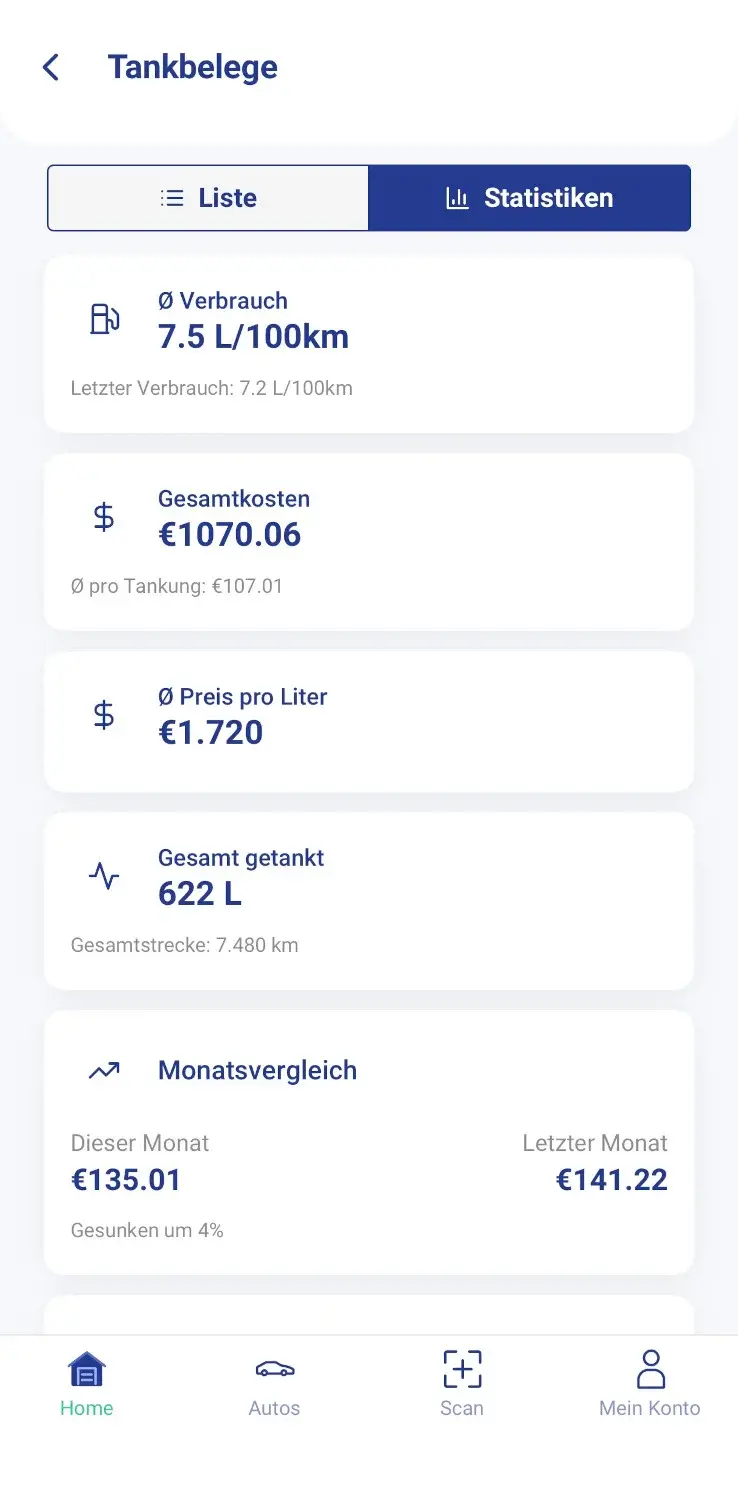Select the Statistiken tab

(x=530, y=198)
